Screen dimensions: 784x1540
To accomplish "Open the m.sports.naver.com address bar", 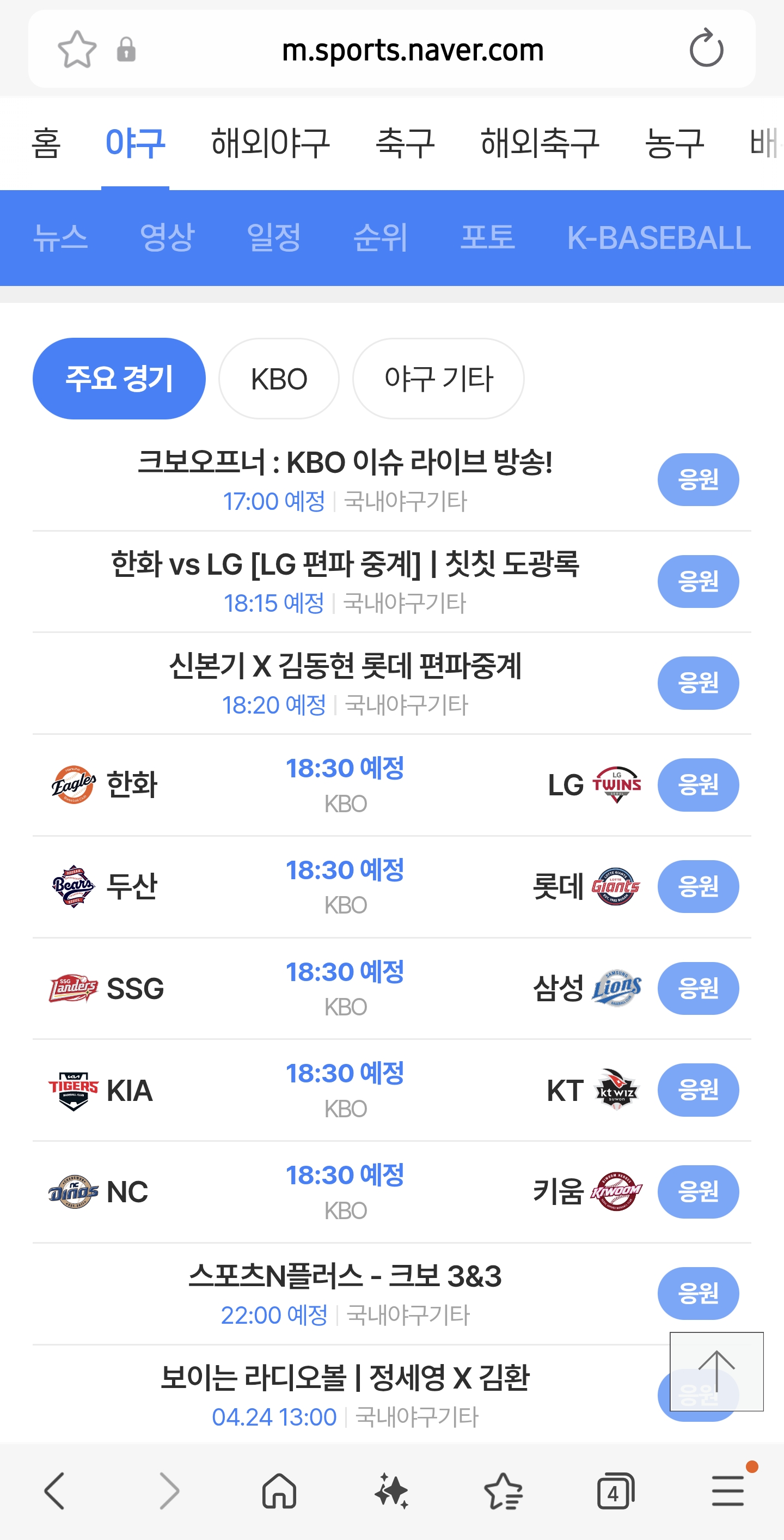I will point(412,50).
